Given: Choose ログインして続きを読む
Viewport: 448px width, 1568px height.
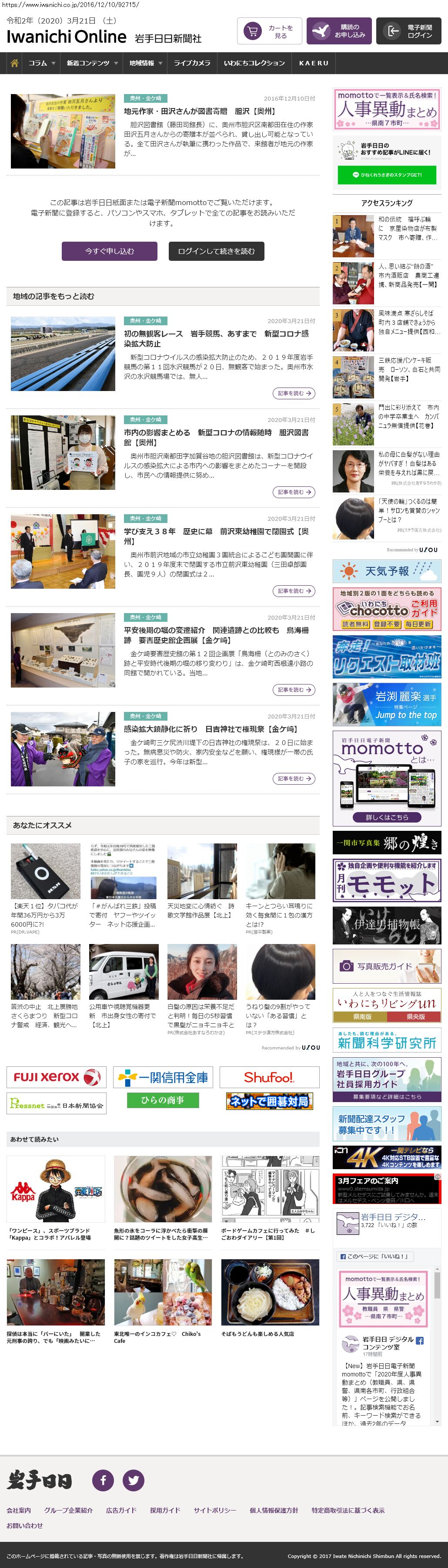Looking at the screenshot, I should [x=217, y=251].
